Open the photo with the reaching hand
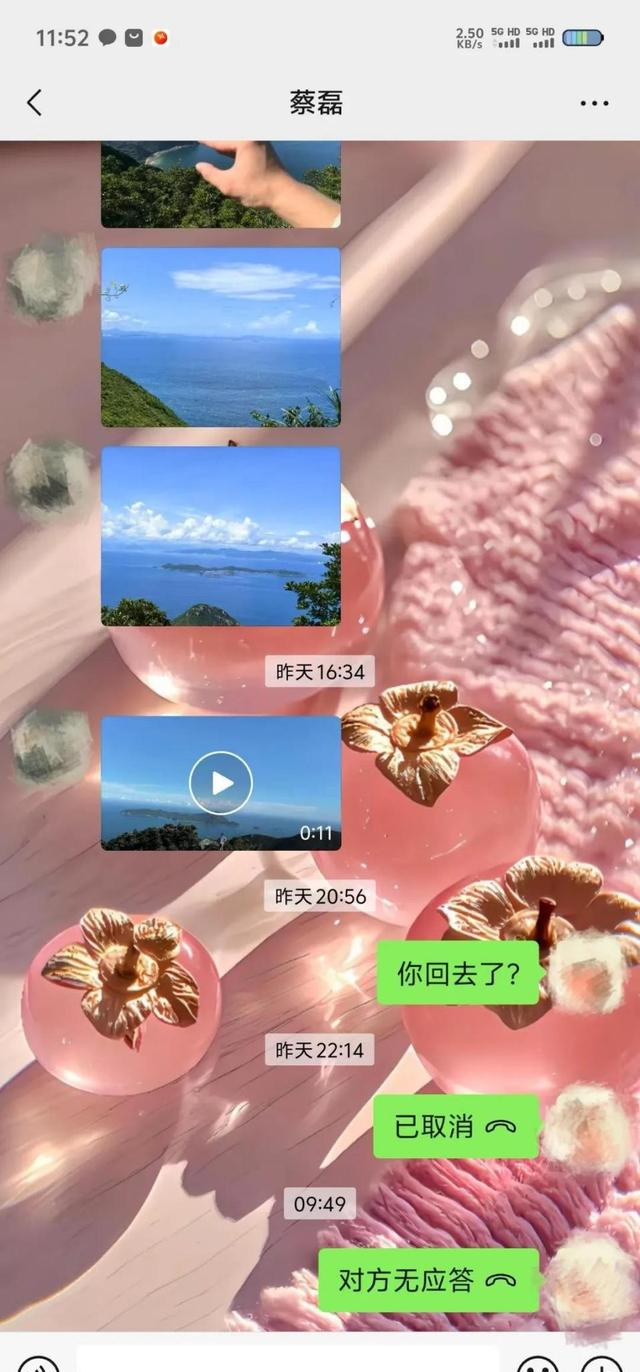 [220, 185]
